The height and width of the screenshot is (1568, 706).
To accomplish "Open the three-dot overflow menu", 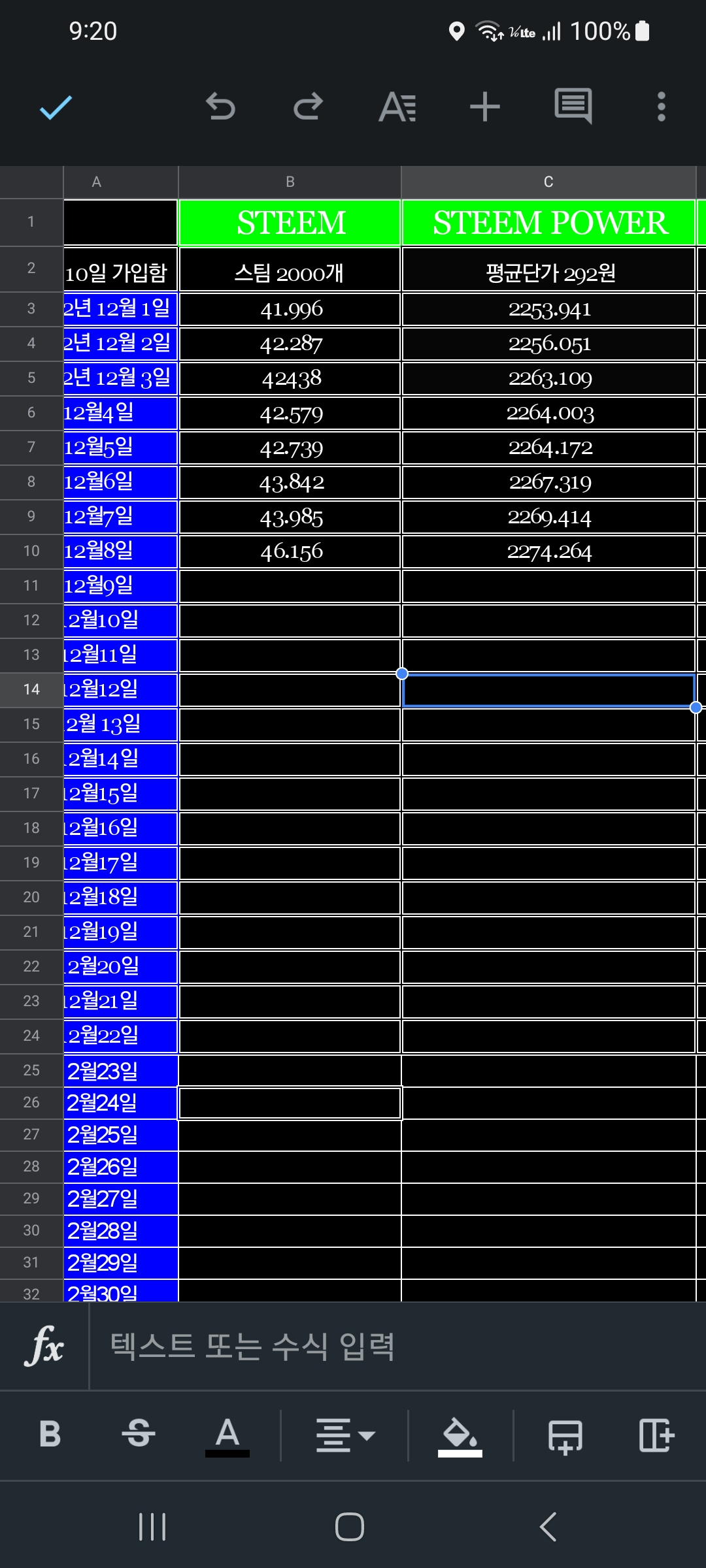I will [662, 106].
